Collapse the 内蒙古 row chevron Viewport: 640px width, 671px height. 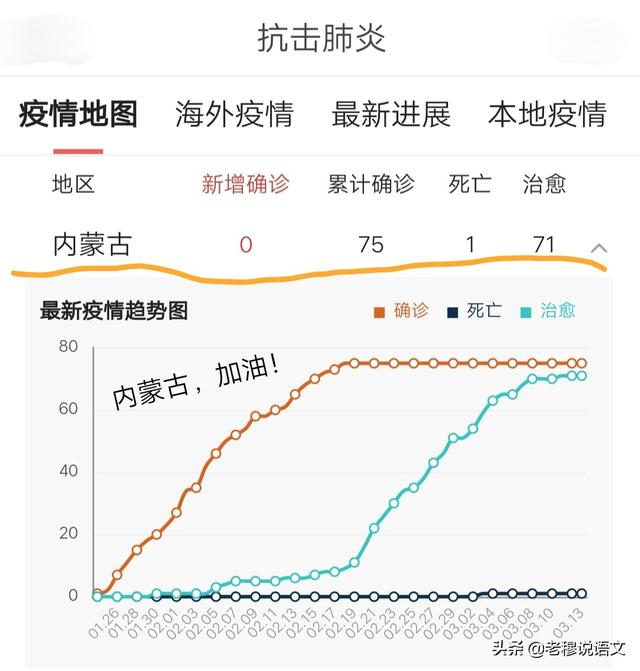click(x=599, y=247)
